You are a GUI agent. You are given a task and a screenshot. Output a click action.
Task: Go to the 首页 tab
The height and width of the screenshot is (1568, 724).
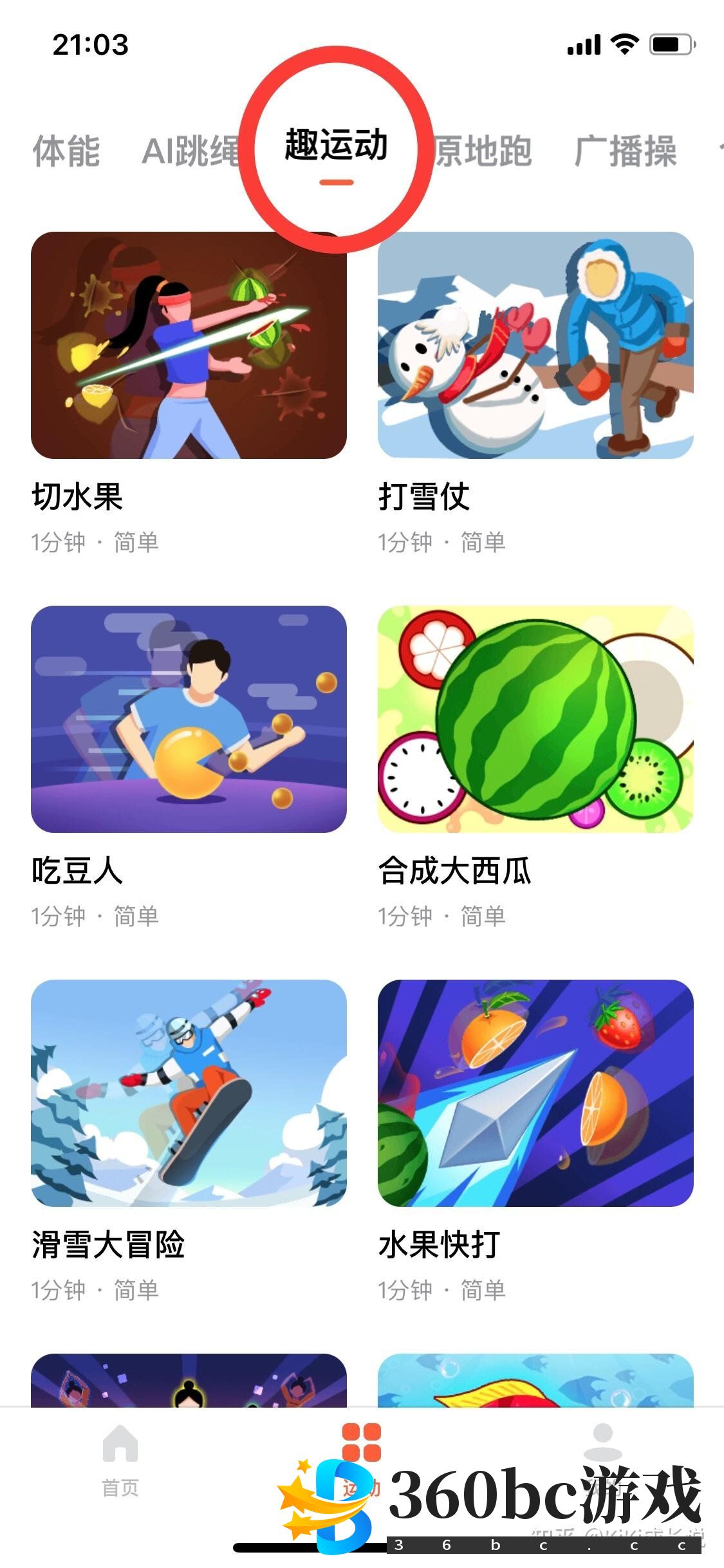[120, 1460]
